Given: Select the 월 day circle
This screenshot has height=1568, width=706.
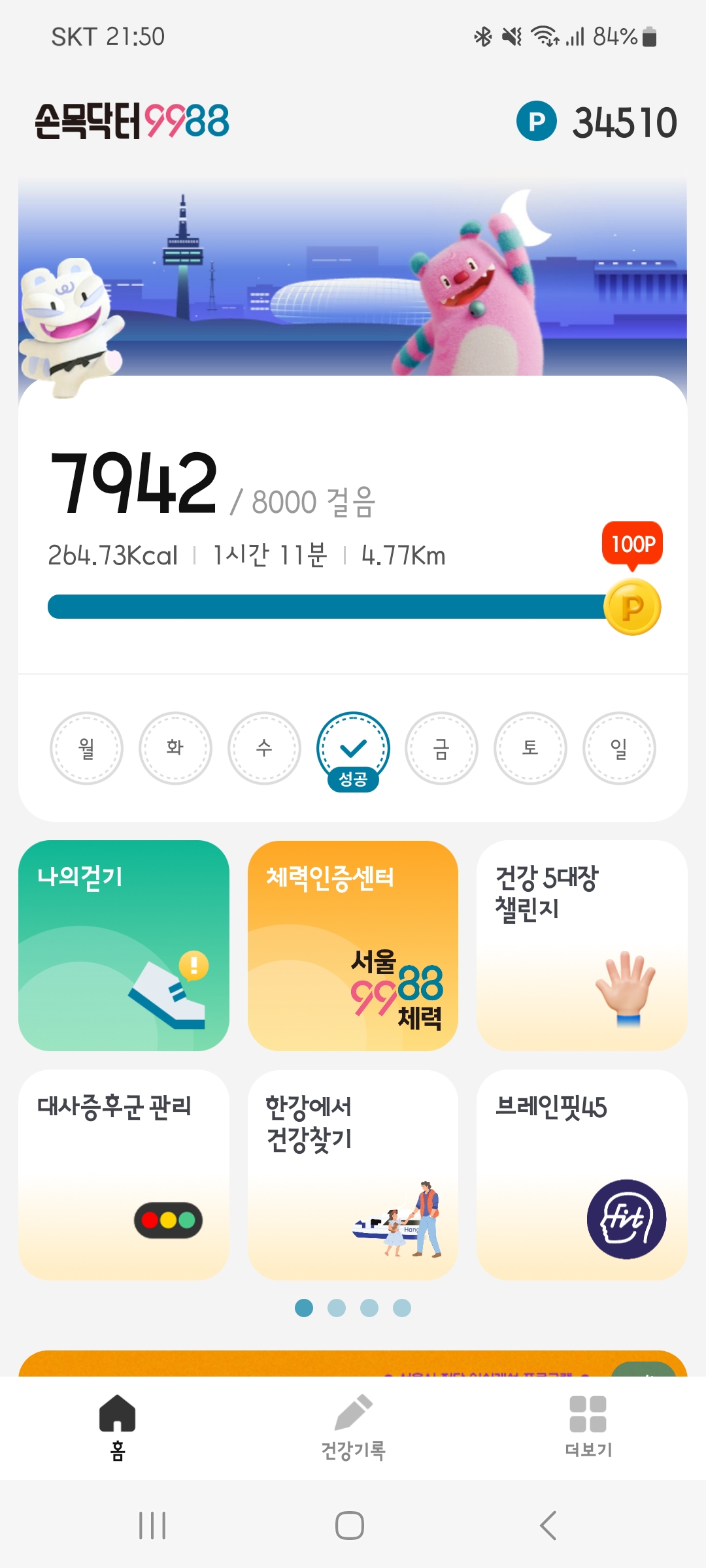Looking at the screenshot, I should click(86, 748).
